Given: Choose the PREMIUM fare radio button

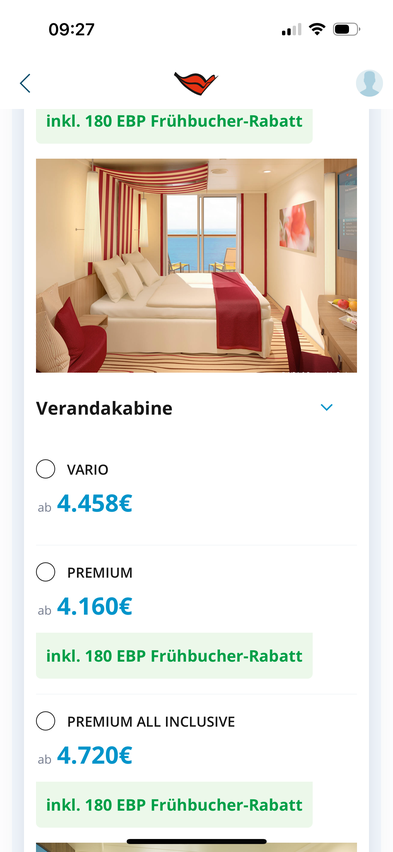Looking at the screenshot, I should point(46,572).
